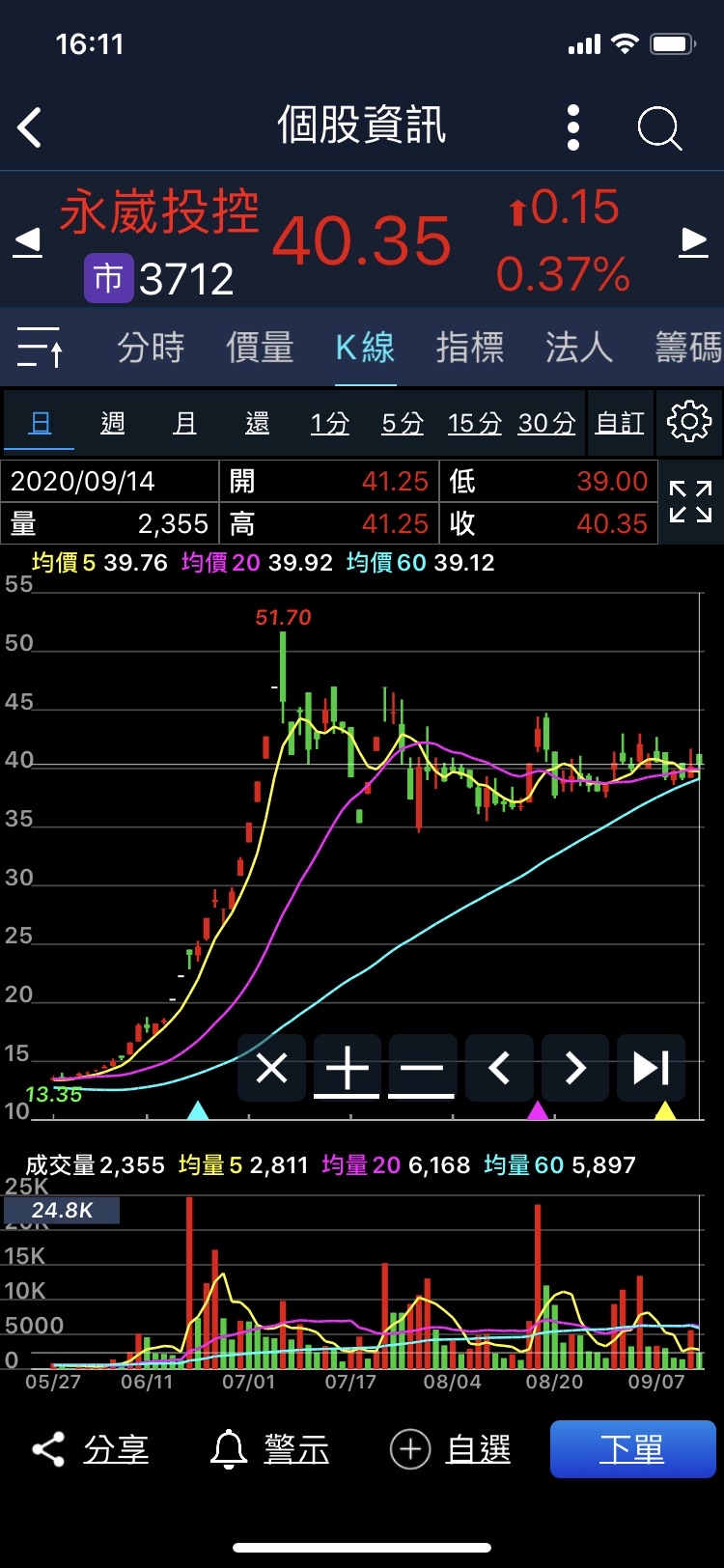Screen dimensions: 724x1568
Task: Switch to the 價量 tab
Action: (260, 348)
